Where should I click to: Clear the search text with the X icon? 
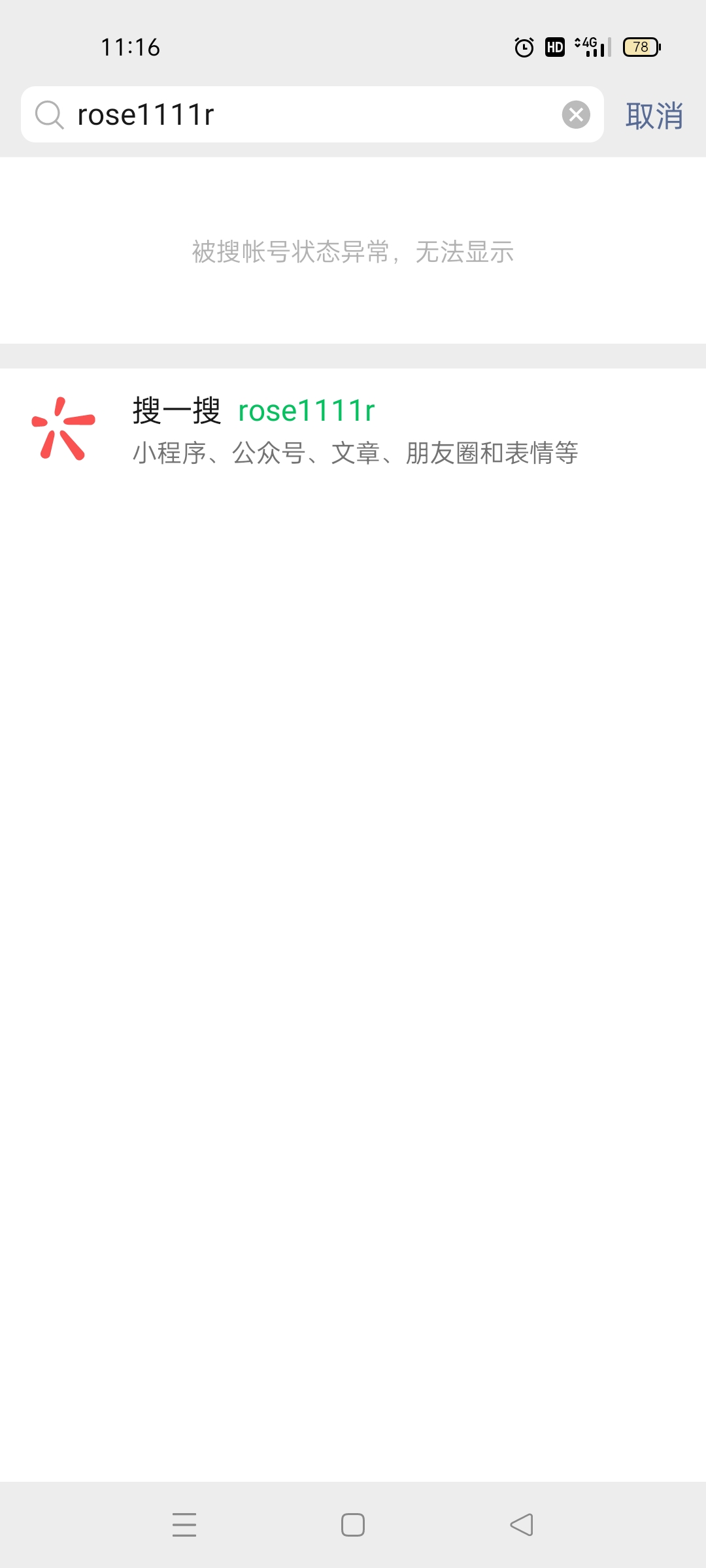coord(576,115)
